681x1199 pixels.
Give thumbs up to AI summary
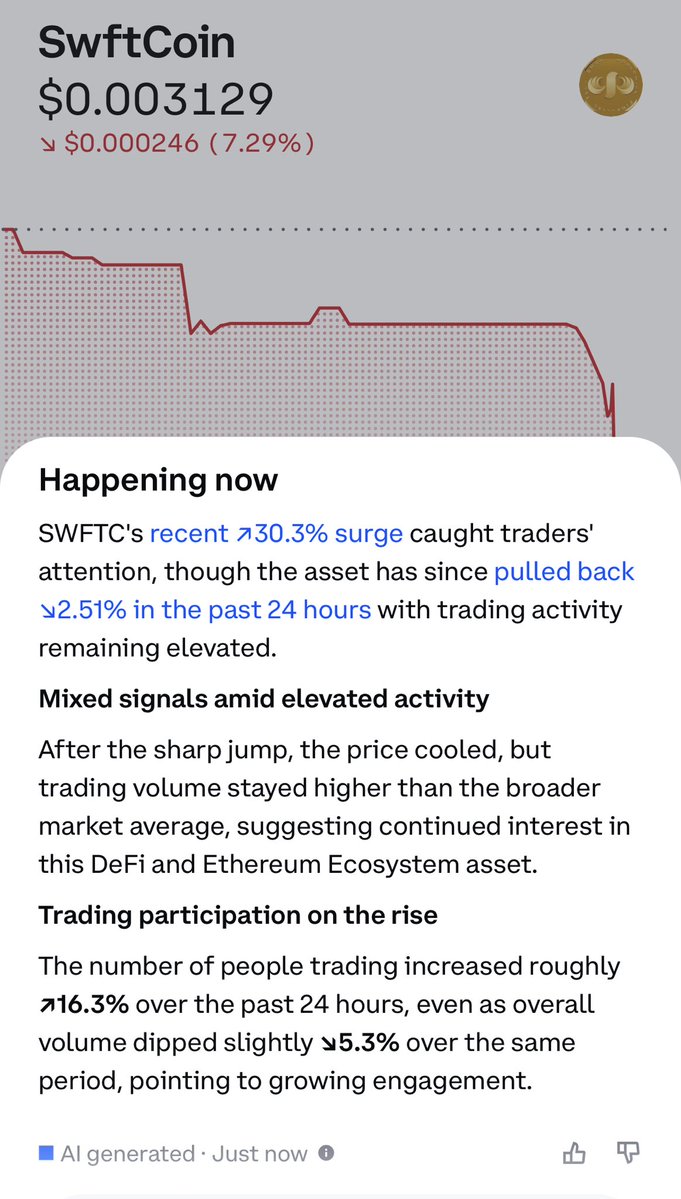tap(574, 1153)
